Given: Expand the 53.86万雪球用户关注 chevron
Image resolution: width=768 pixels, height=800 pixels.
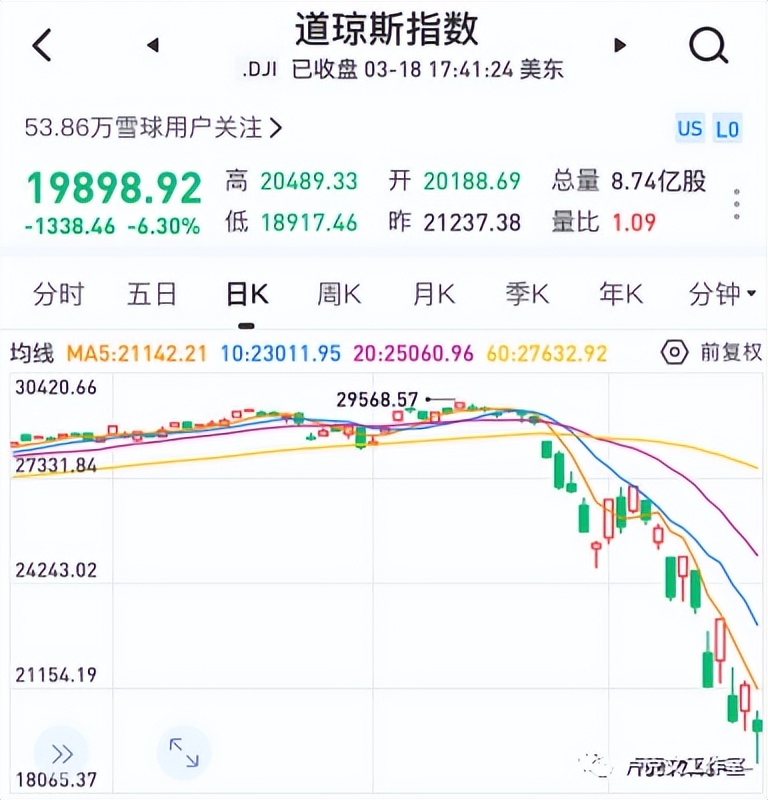Looking at the screenshot, I should click(x=276, y=129).
